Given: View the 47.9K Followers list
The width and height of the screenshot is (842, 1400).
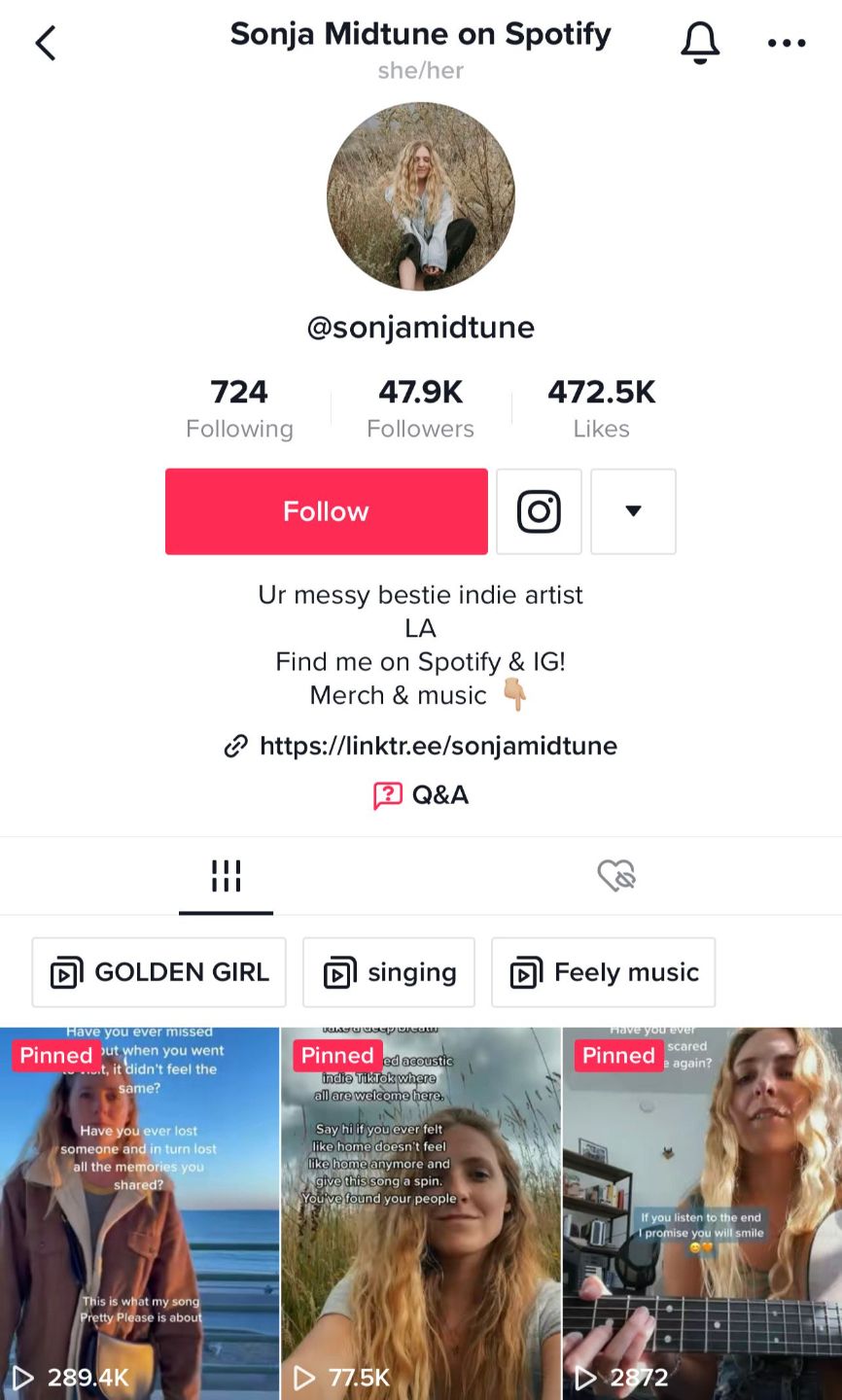Looking at the screenshot, I should click(x=421, y=408).
